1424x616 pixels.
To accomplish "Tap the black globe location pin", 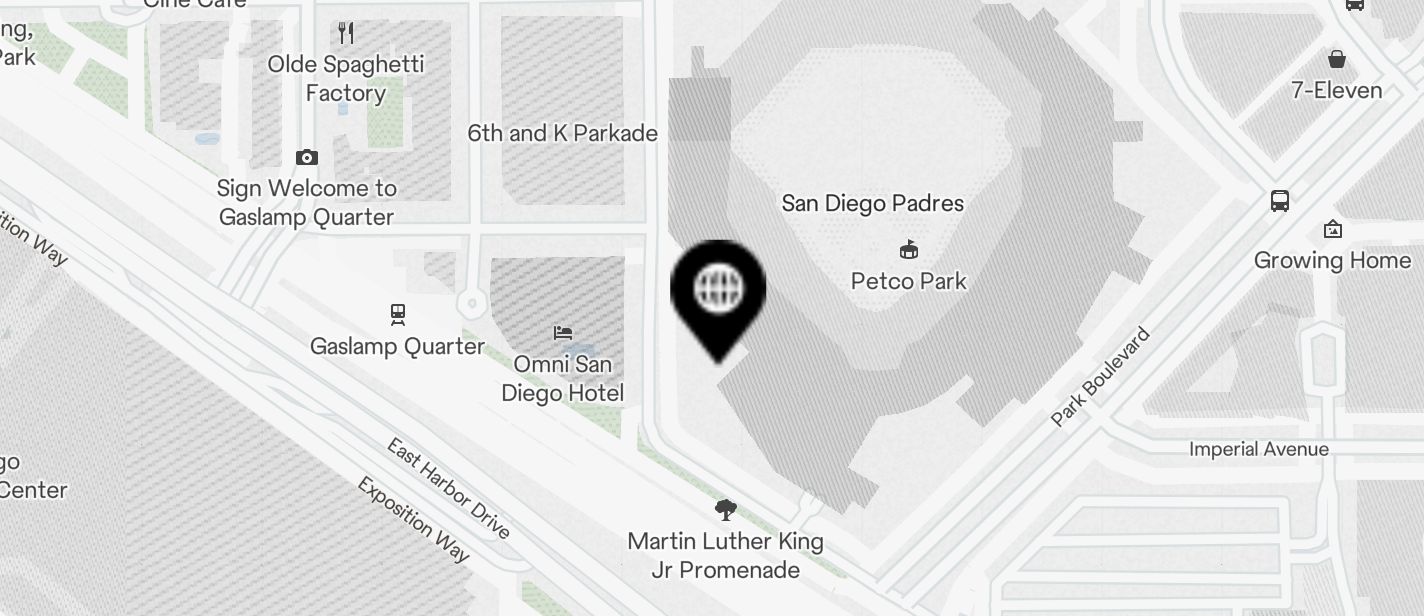I will click(719, 290).
